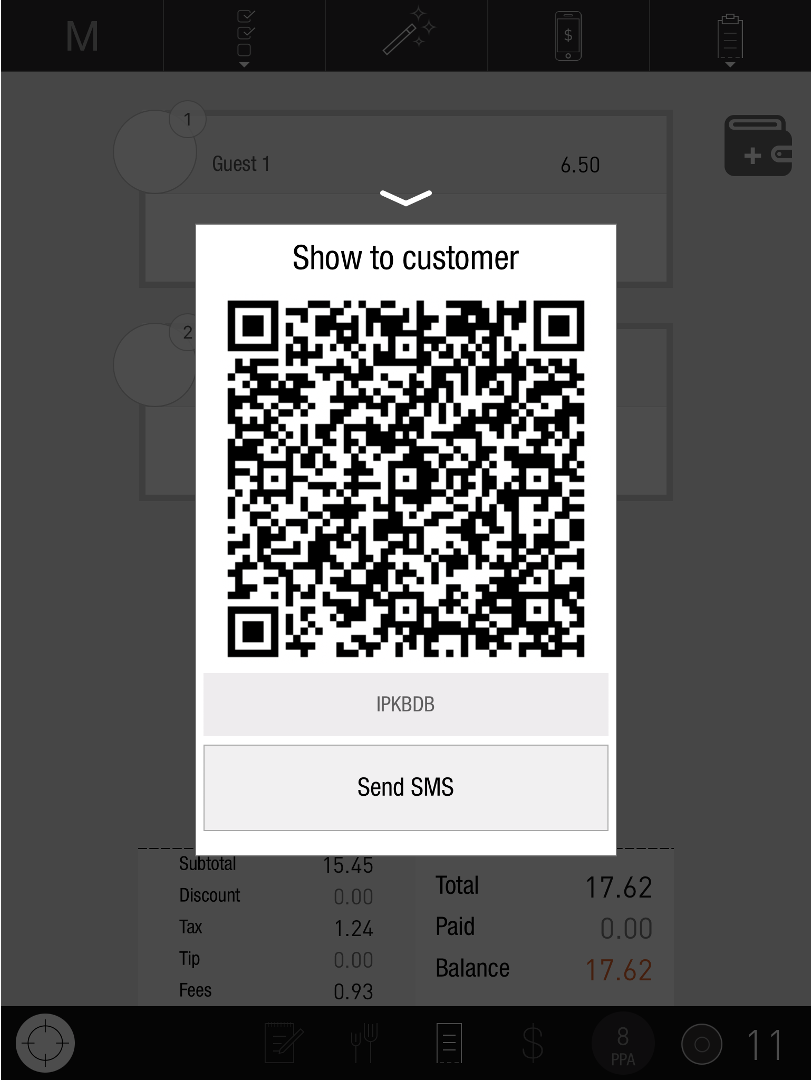812x1080 pixels.
Task: Open the order notes edit icon
Action: click(283, 1044)
